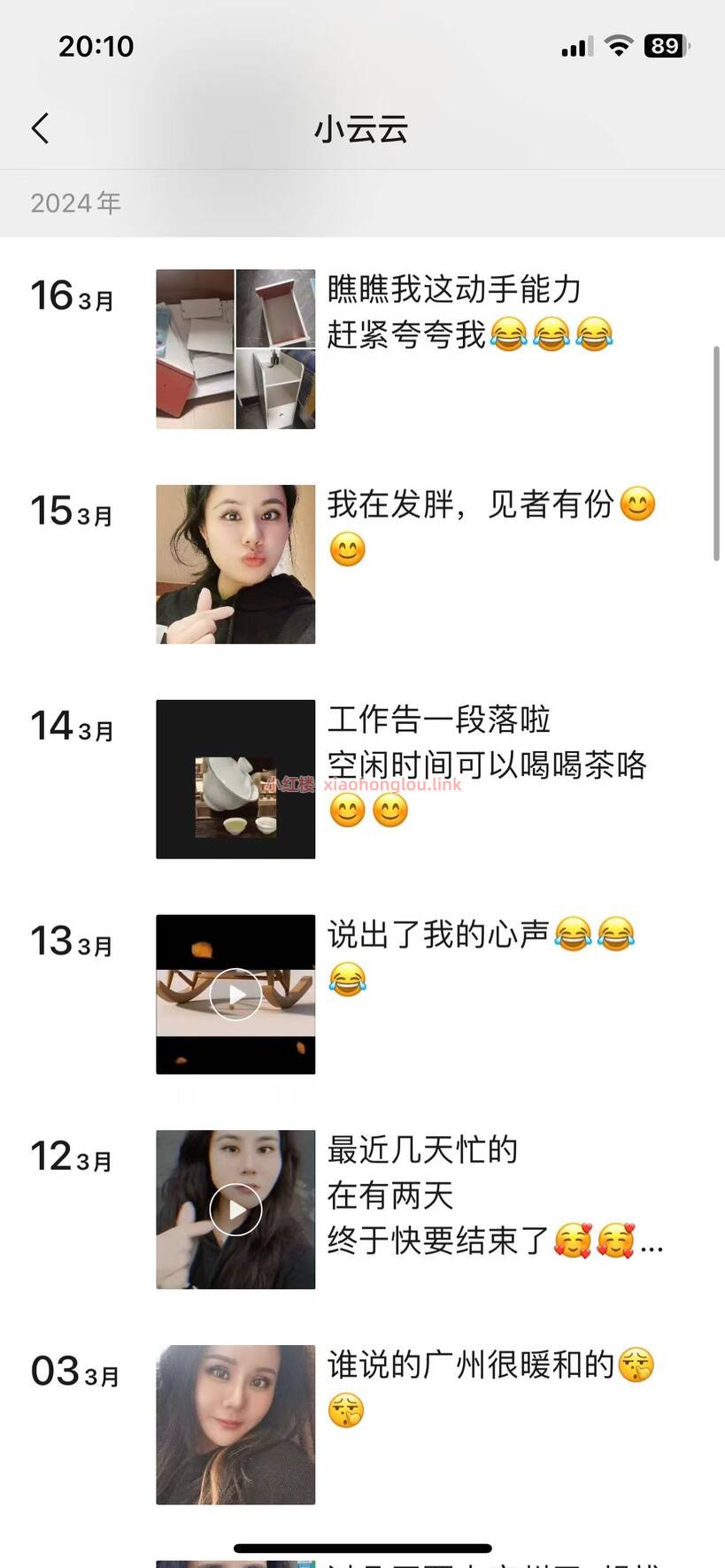Go back using the top-left arrow
This screenshot has width=725, height=1568.
click(41, 129)
